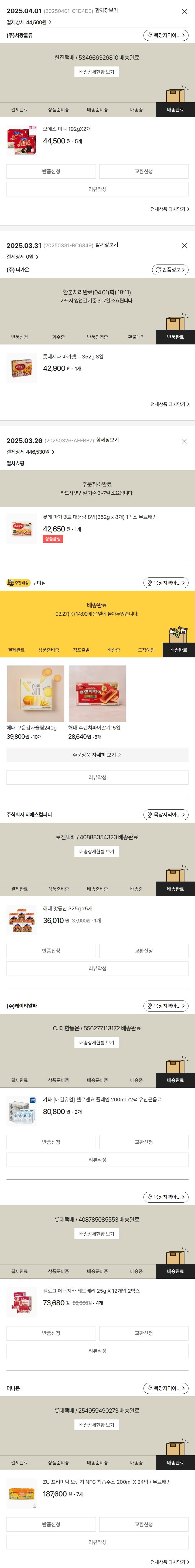Open payment details for 44,500원 order
The width and height of the screenshot is (195, 1568).
click(29, 23)
